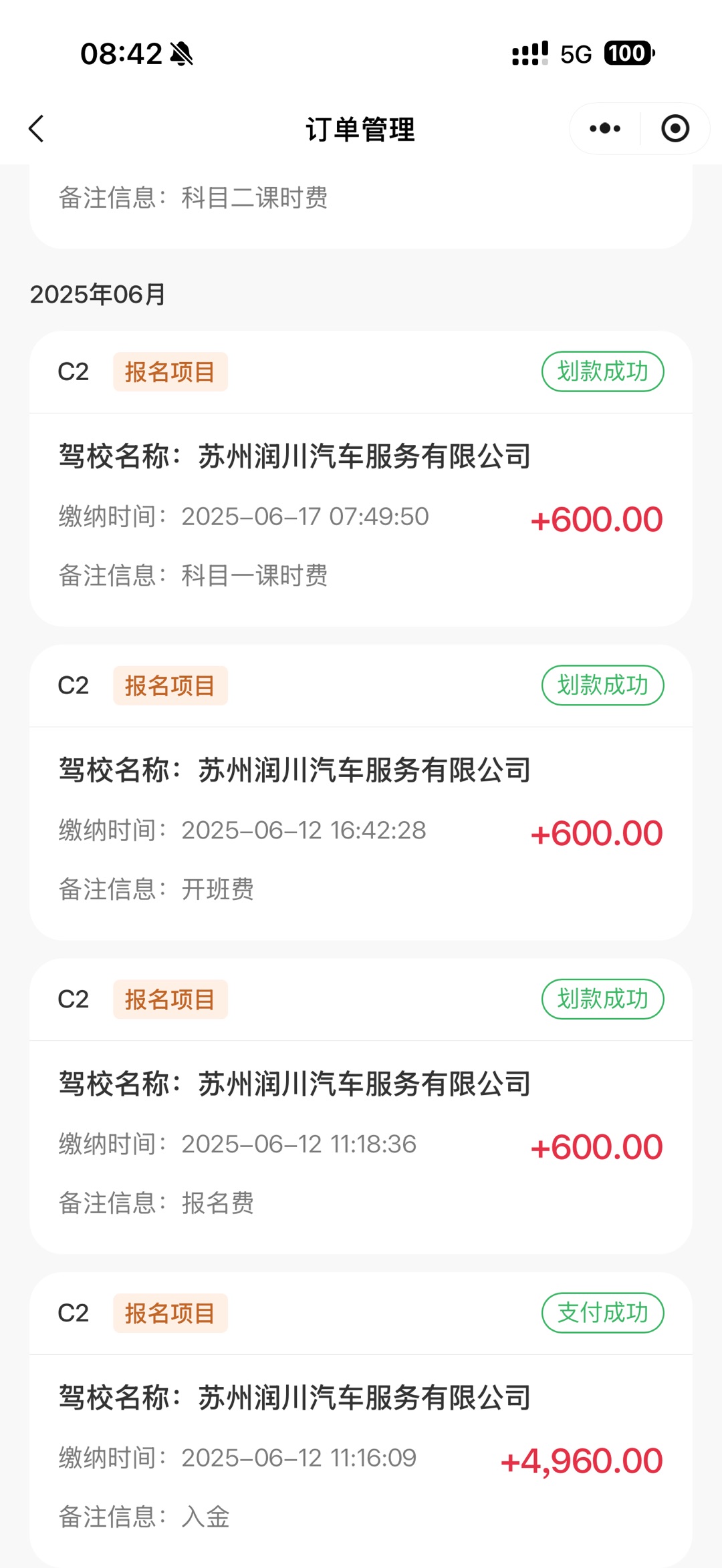Open the order noted 科目二课时费

tap(361, 200)
